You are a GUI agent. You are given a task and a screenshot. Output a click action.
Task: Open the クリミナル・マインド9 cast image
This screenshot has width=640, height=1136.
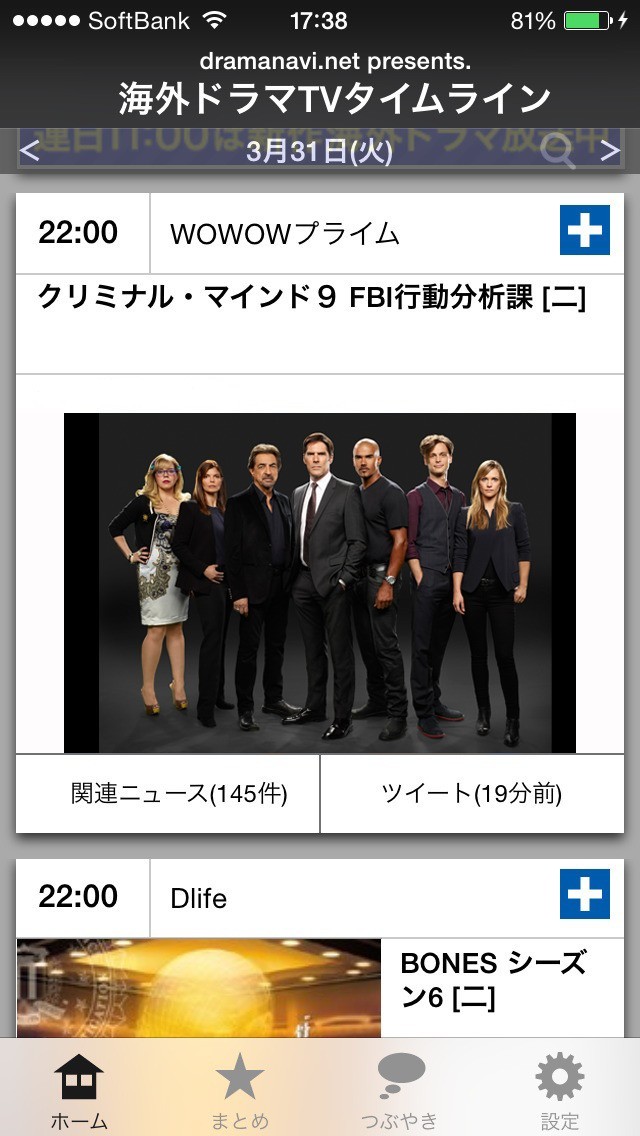coord(320,582)
